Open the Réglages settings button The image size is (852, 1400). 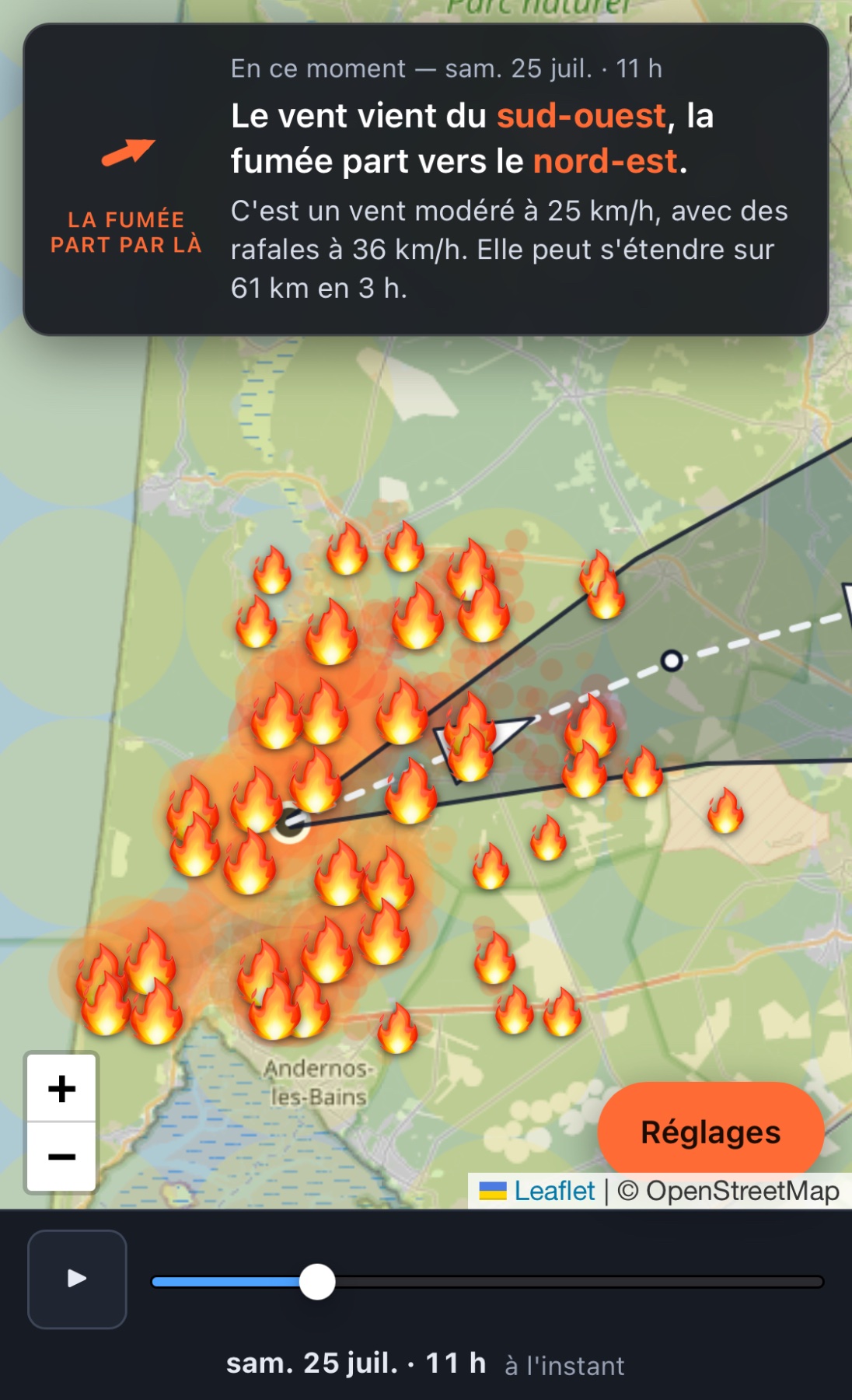pos(711,1132)
